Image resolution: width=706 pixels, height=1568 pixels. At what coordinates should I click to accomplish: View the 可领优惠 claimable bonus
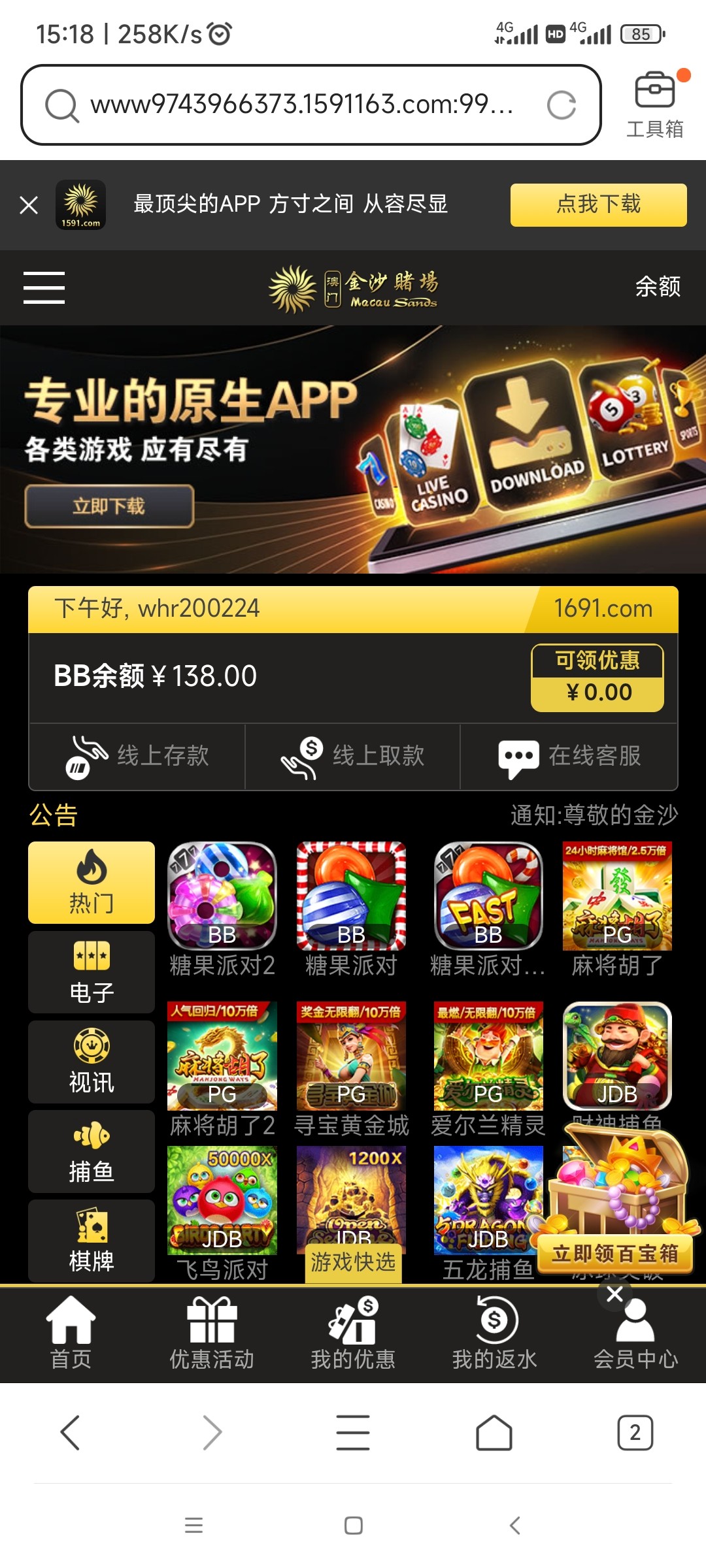[597, 678]
